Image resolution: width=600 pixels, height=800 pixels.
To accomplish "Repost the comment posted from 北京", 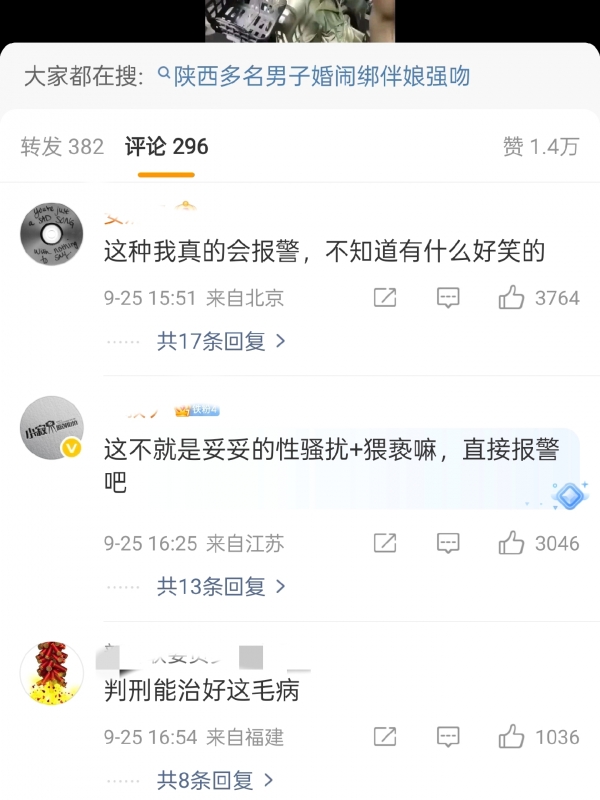I will tap(385, 298).
